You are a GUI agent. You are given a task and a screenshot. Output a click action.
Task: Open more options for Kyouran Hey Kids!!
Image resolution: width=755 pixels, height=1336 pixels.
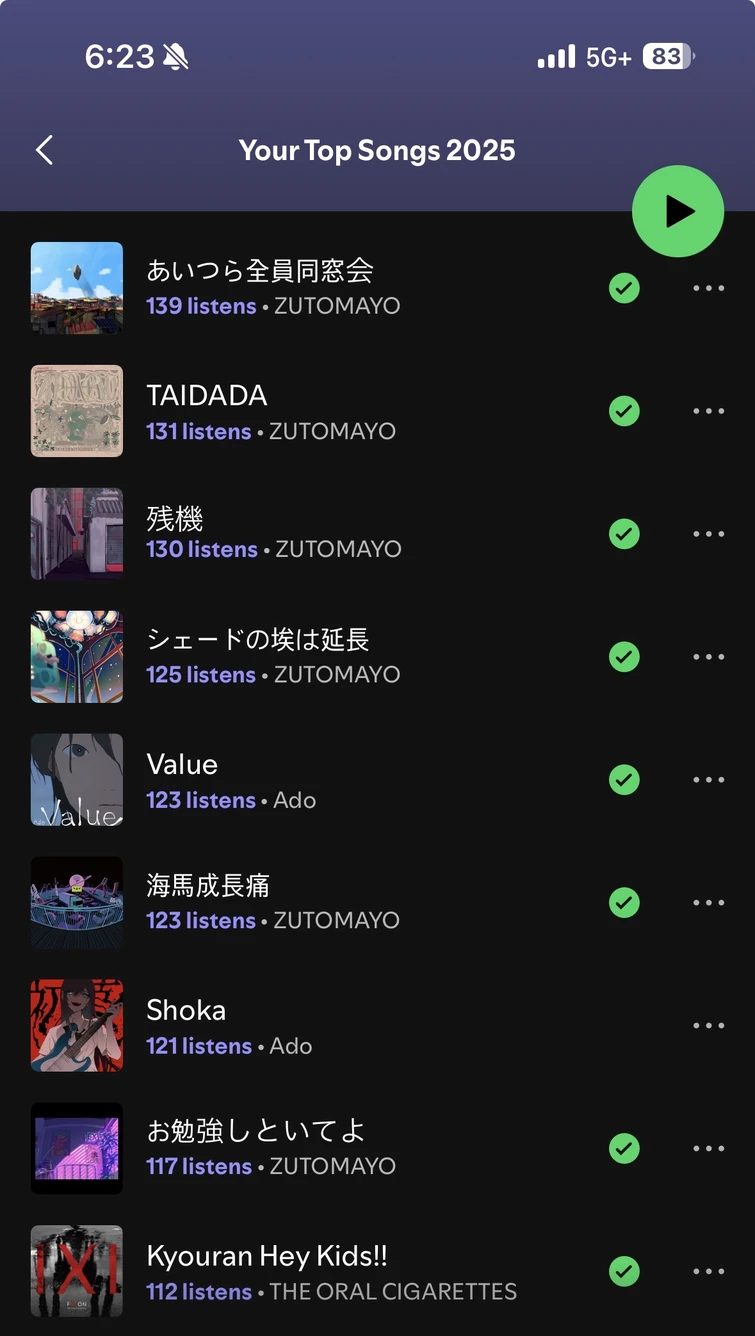point(708,1272)
